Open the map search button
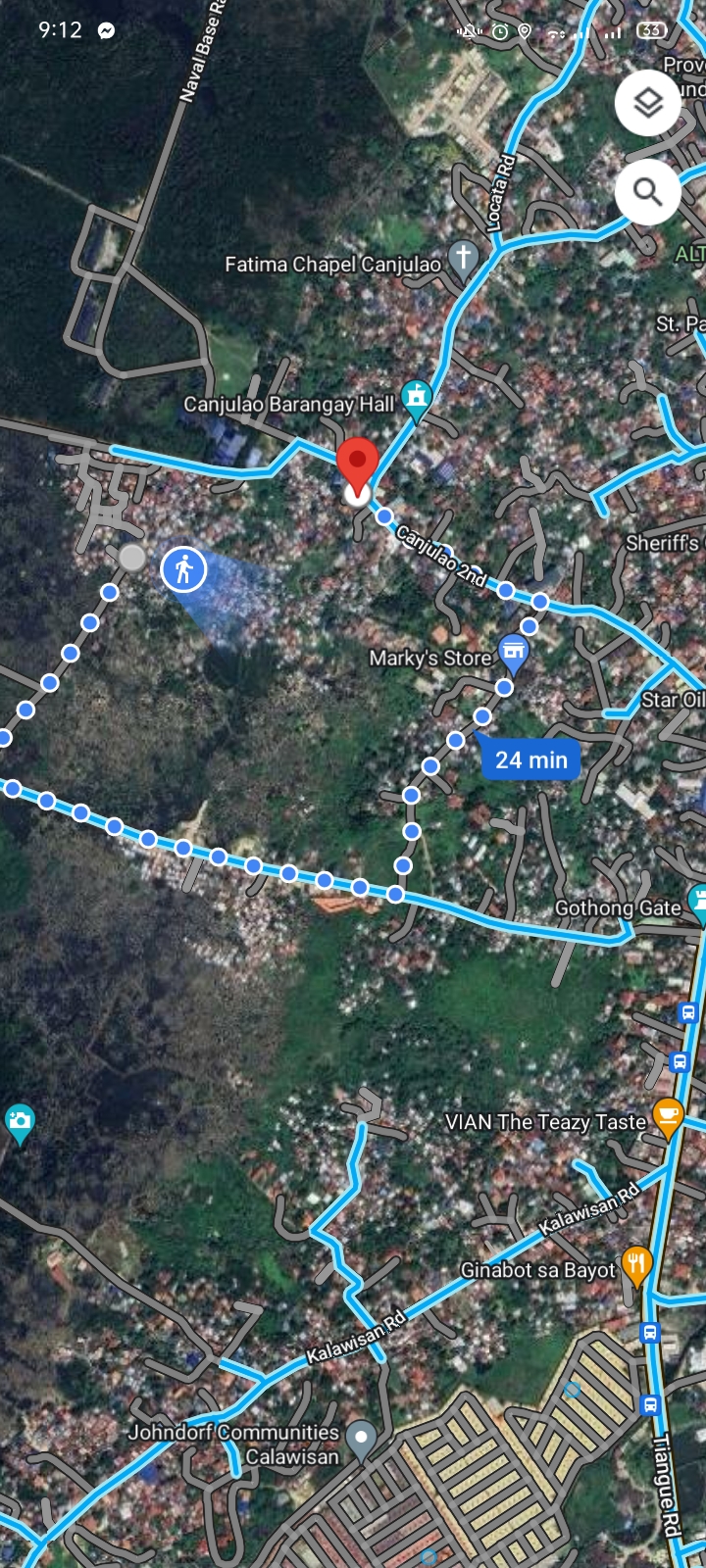This screenshot has height=1568, width=706. pos(648,191)
